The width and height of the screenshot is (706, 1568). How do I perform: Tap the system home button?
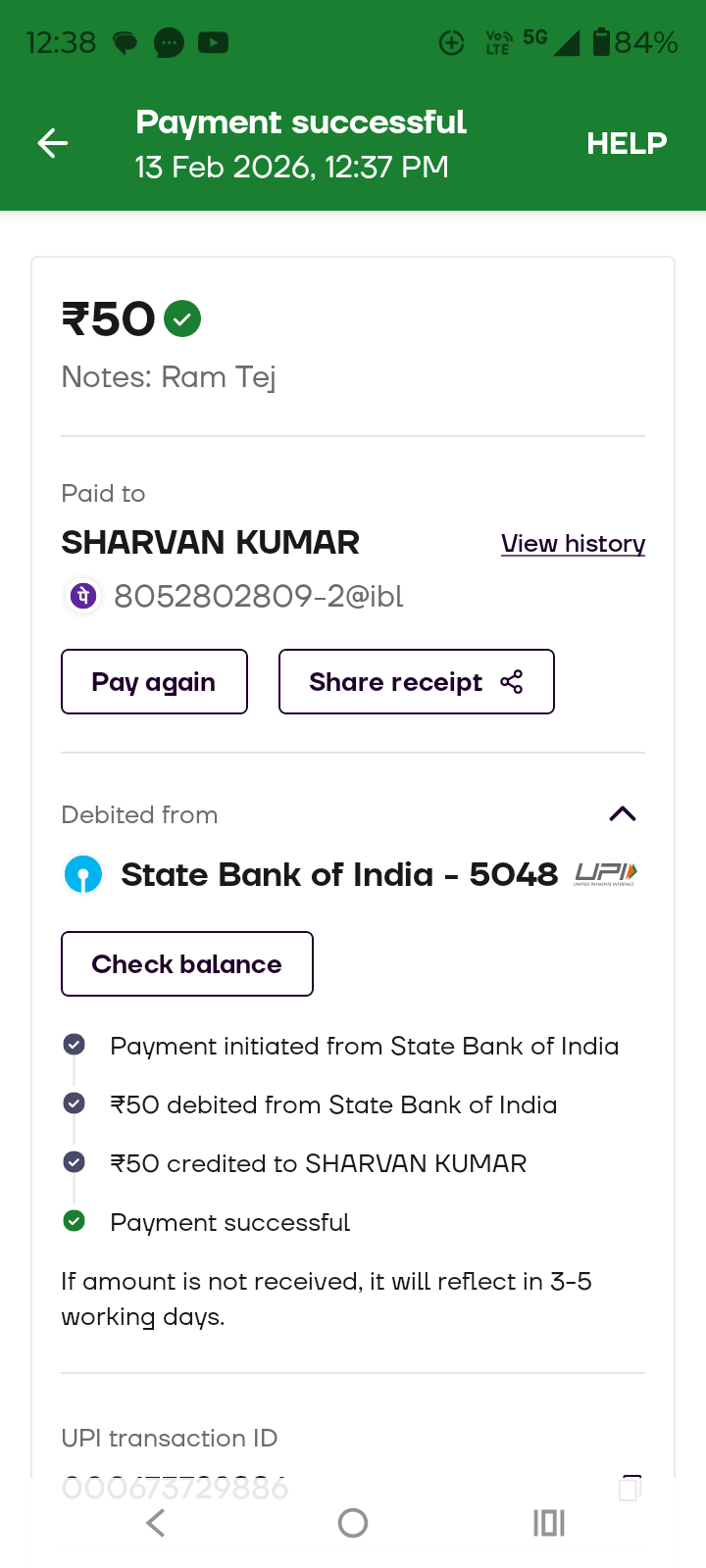point(353,1523)
